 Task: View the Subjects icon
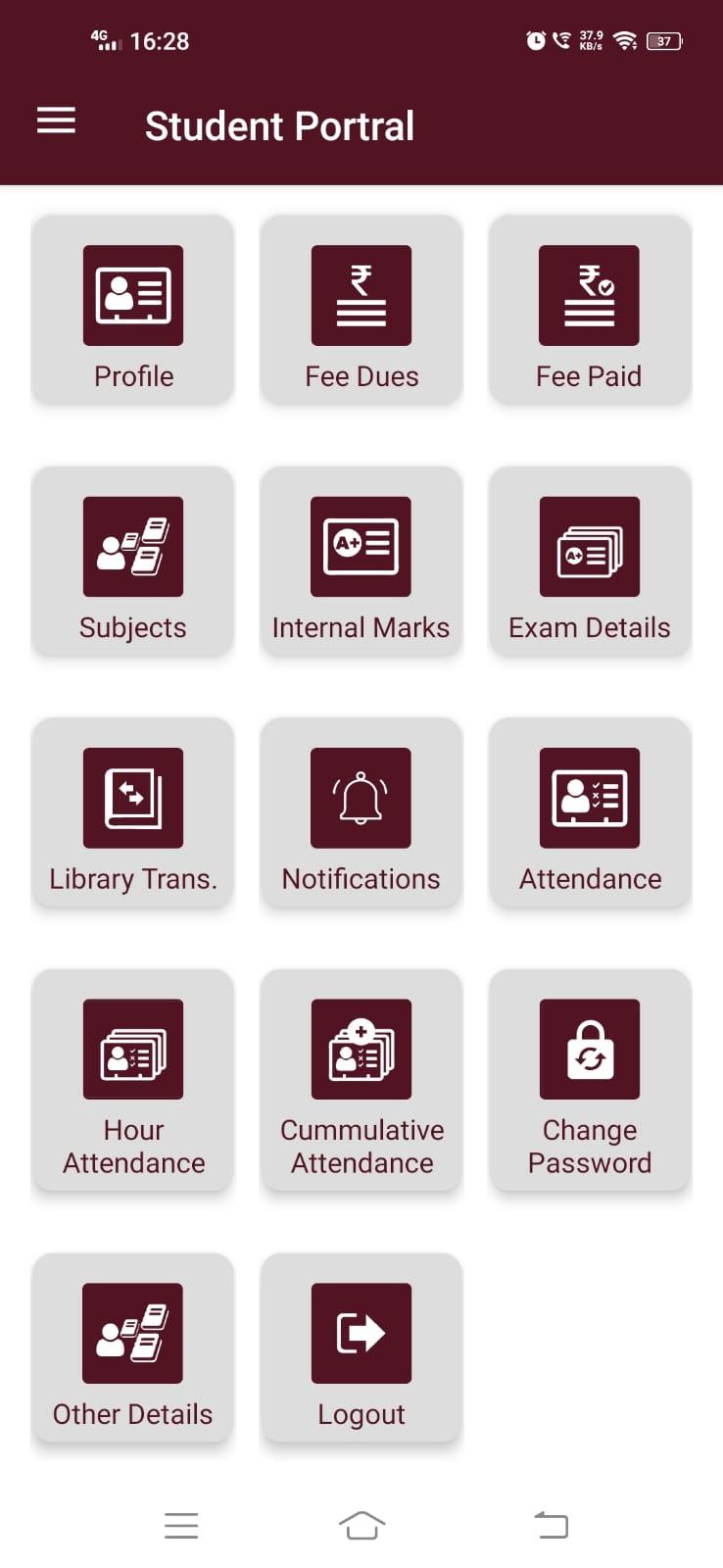point(133,547)
